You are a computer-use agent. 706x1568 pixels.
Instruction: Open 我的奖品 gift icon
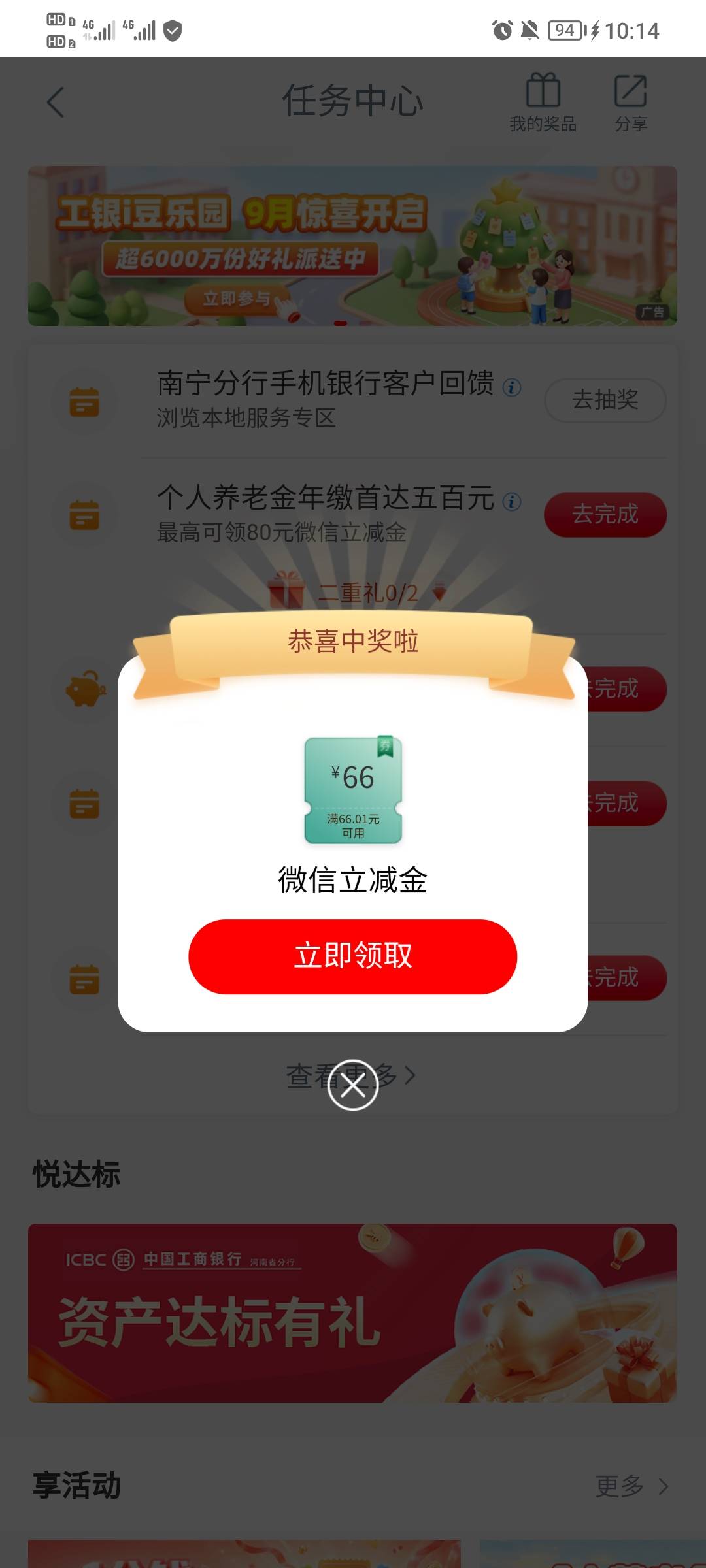pyautogui.click(x=543, y=103)
